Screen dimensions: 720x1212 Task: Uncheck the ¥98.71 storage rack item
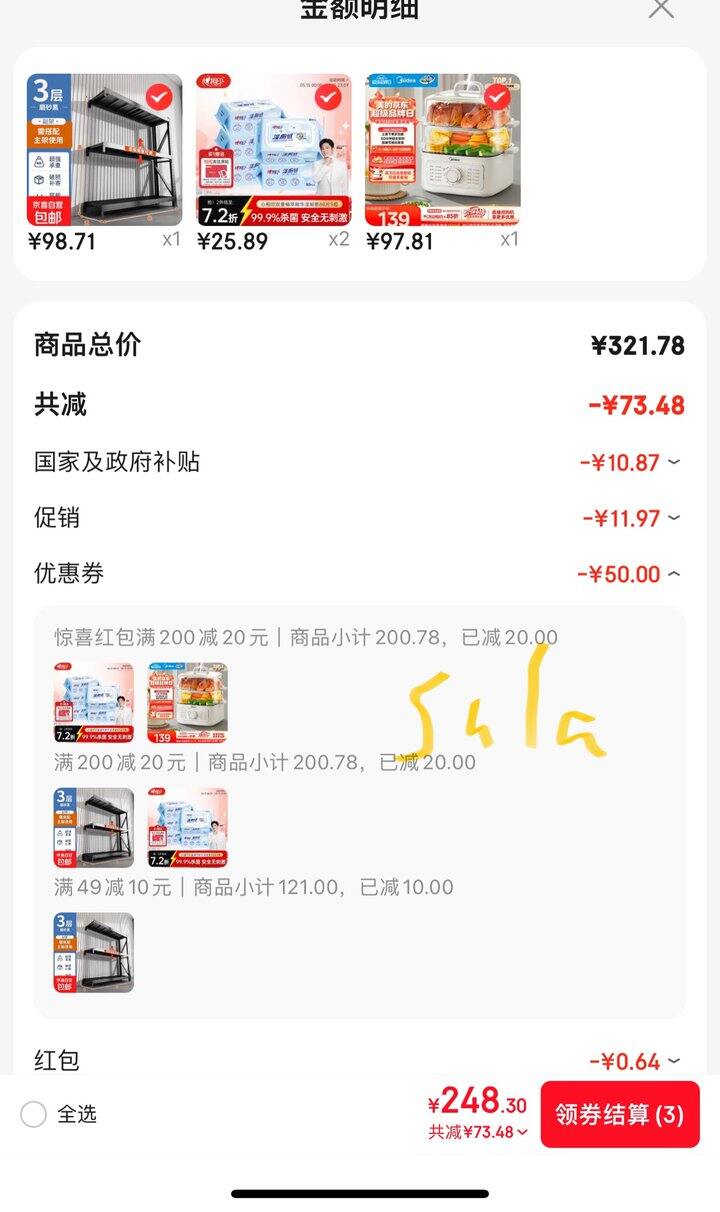tap(158, 97)
